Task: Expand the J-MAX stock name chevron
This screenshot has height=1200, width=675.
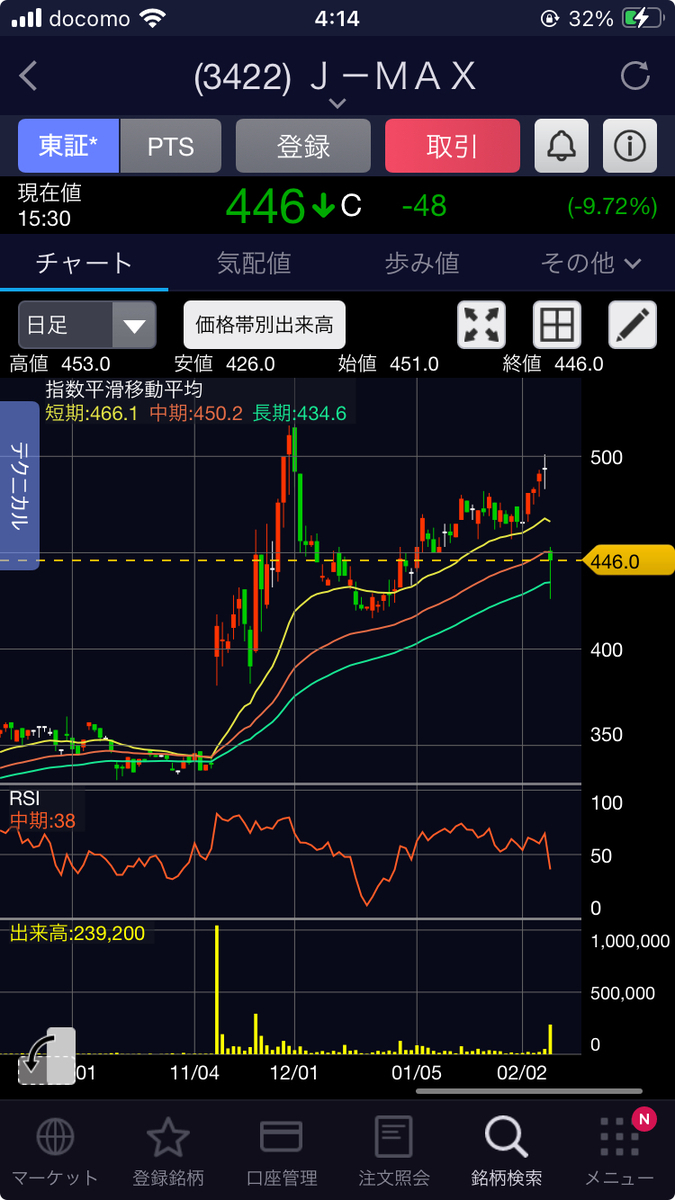Action: [337, 104]
